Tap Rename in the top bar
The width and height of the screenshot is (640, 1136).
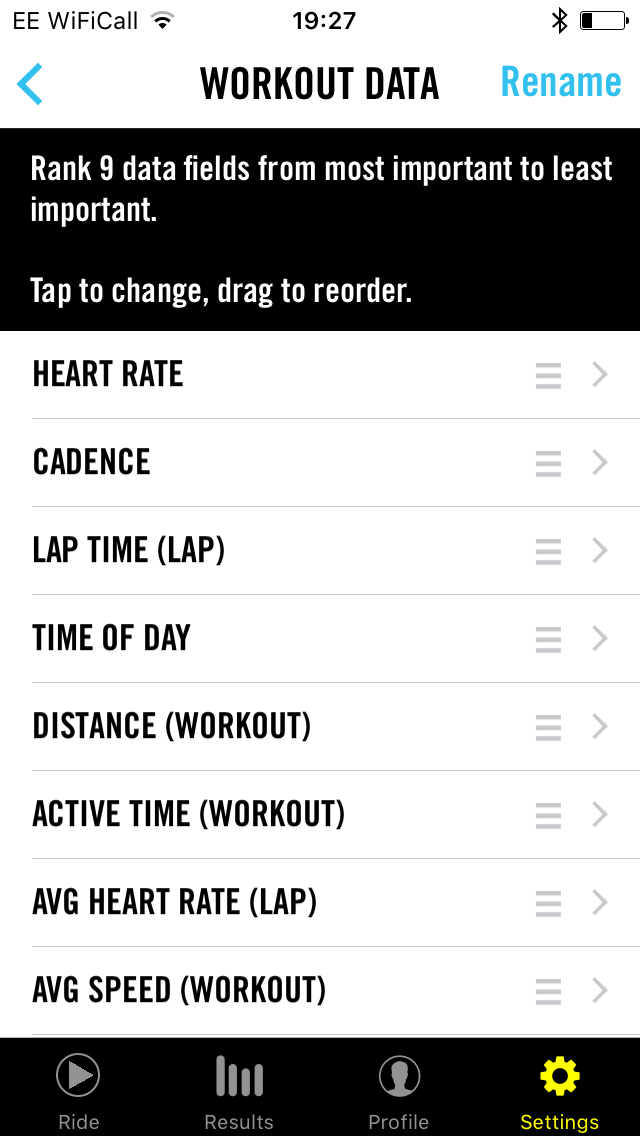560,83
